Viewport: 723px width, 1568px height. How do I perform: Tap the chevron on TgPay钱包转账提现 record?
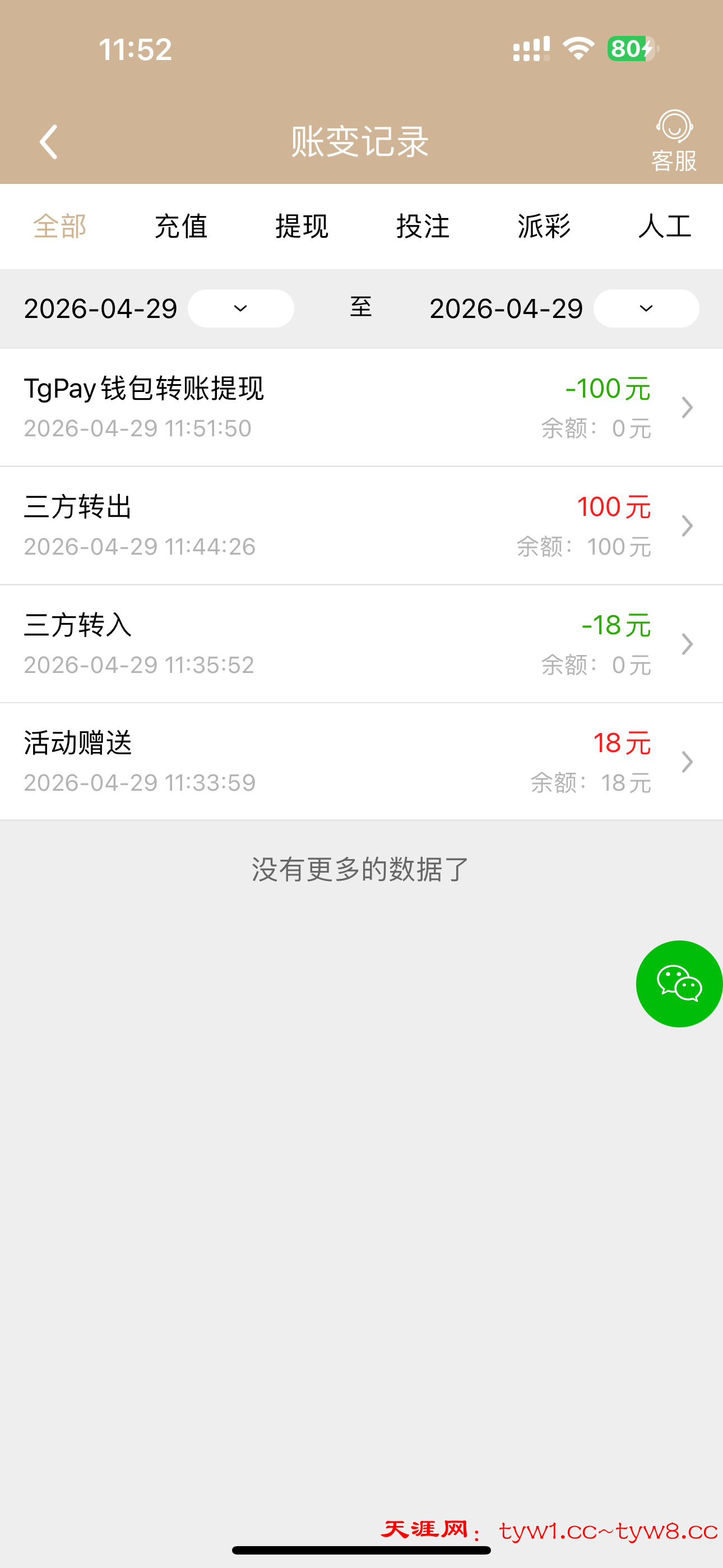click(687, 407)
